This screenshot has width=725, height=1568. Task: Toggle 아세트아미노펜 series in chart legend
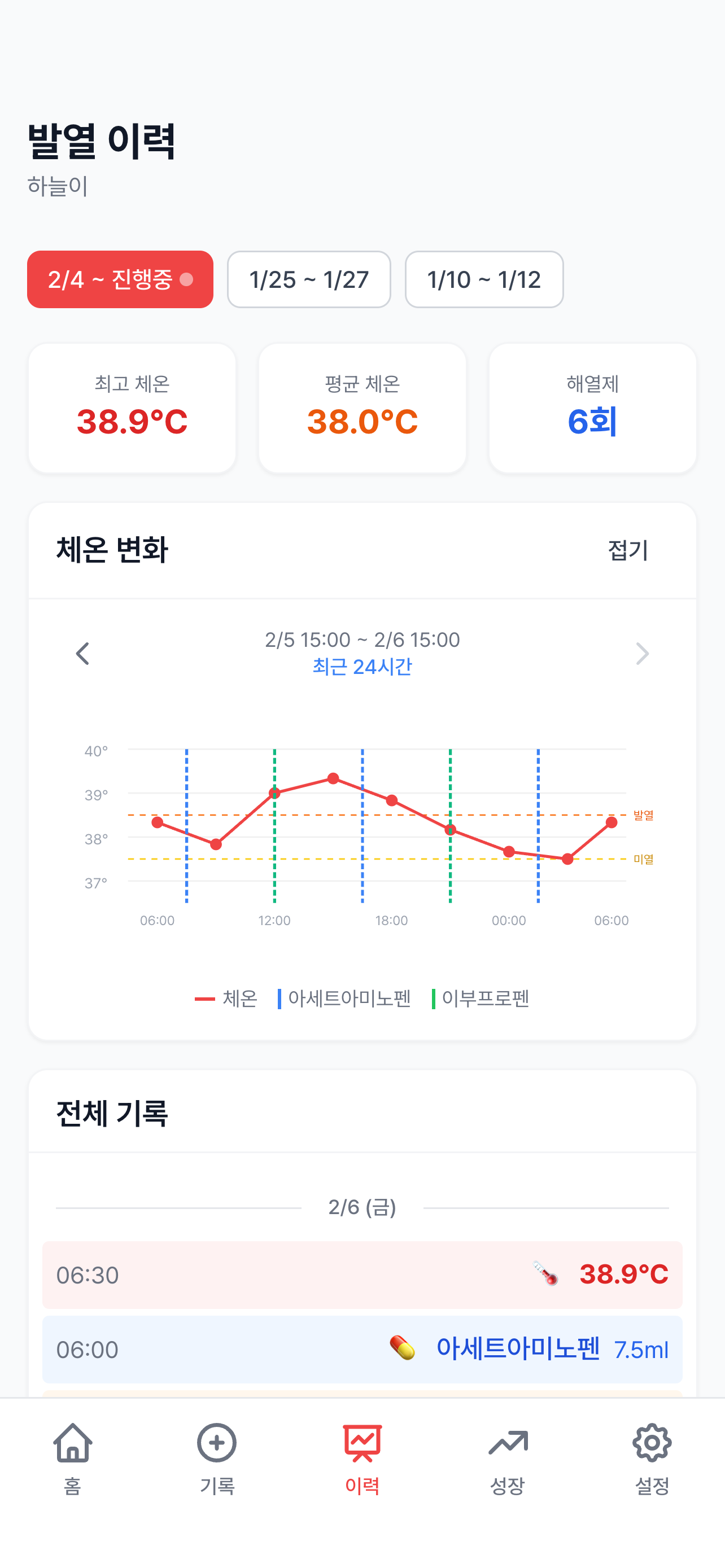tap(279, 998)
